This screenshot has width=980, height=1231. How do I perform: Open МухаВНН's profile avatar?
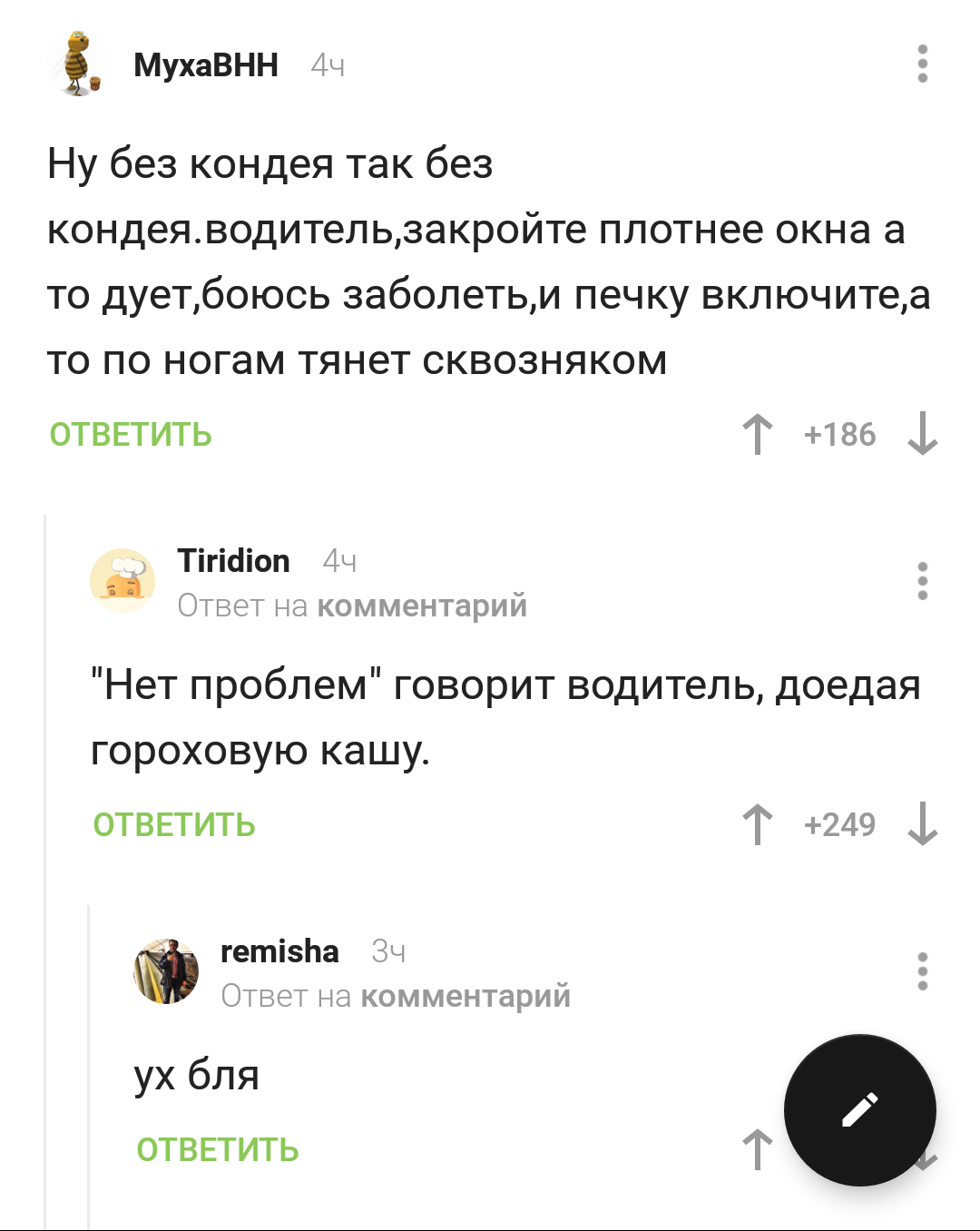point(78,64)
